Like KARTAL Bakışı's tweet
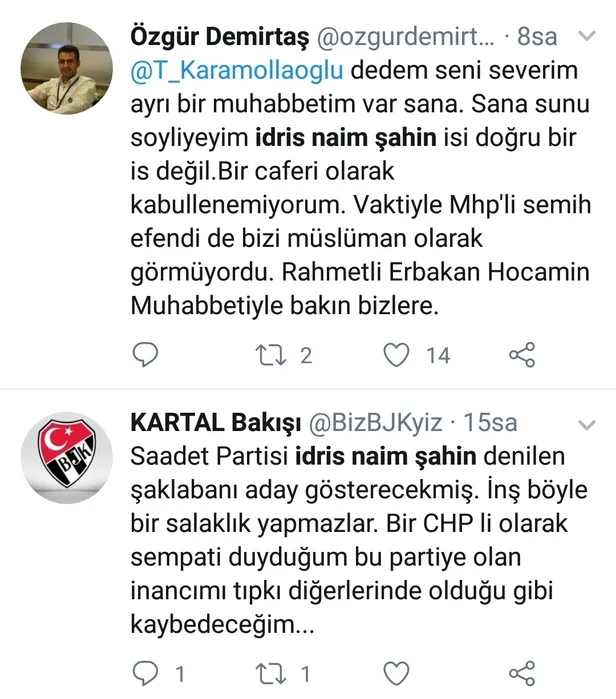 398,671
